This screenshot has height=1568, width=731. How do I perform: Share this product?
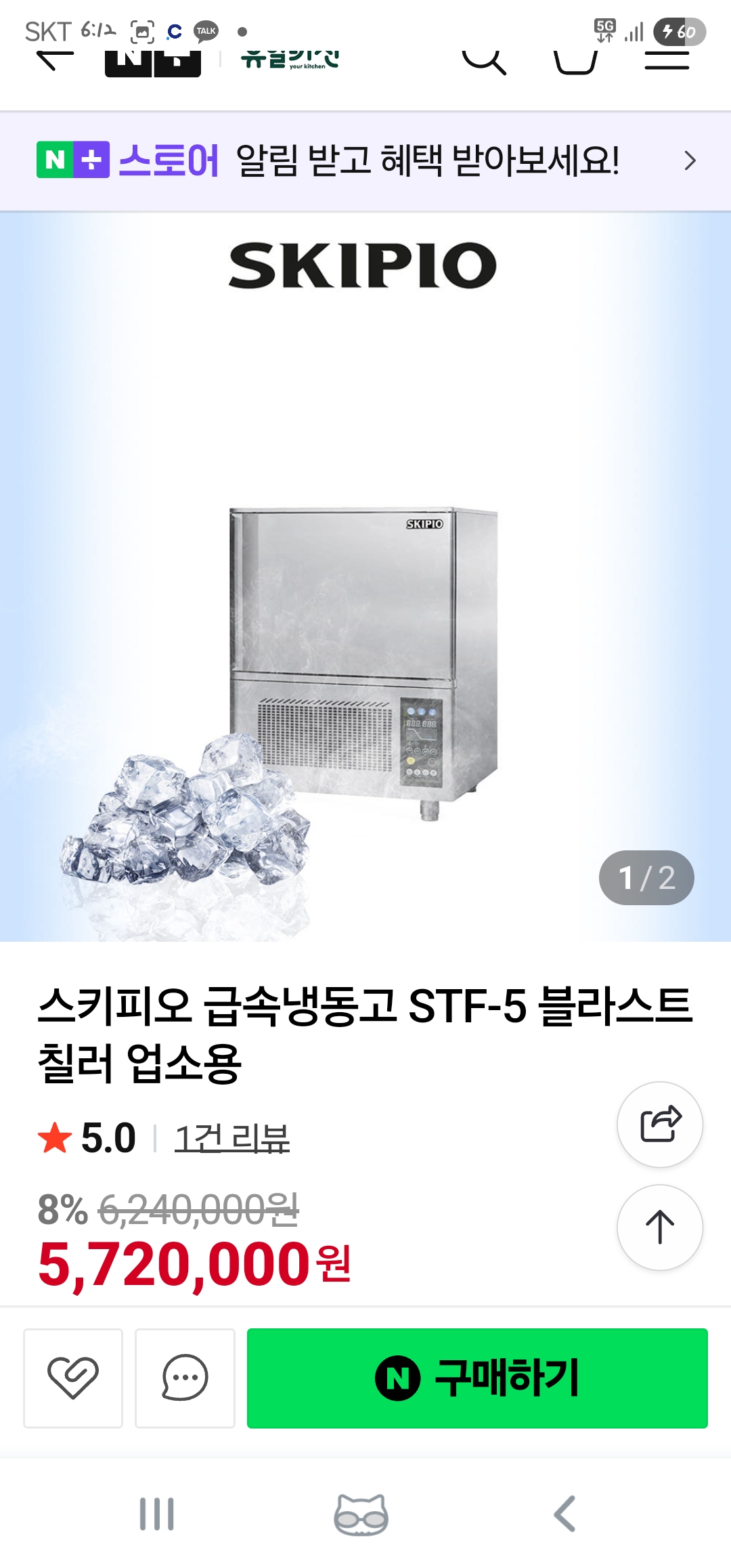660,1125
